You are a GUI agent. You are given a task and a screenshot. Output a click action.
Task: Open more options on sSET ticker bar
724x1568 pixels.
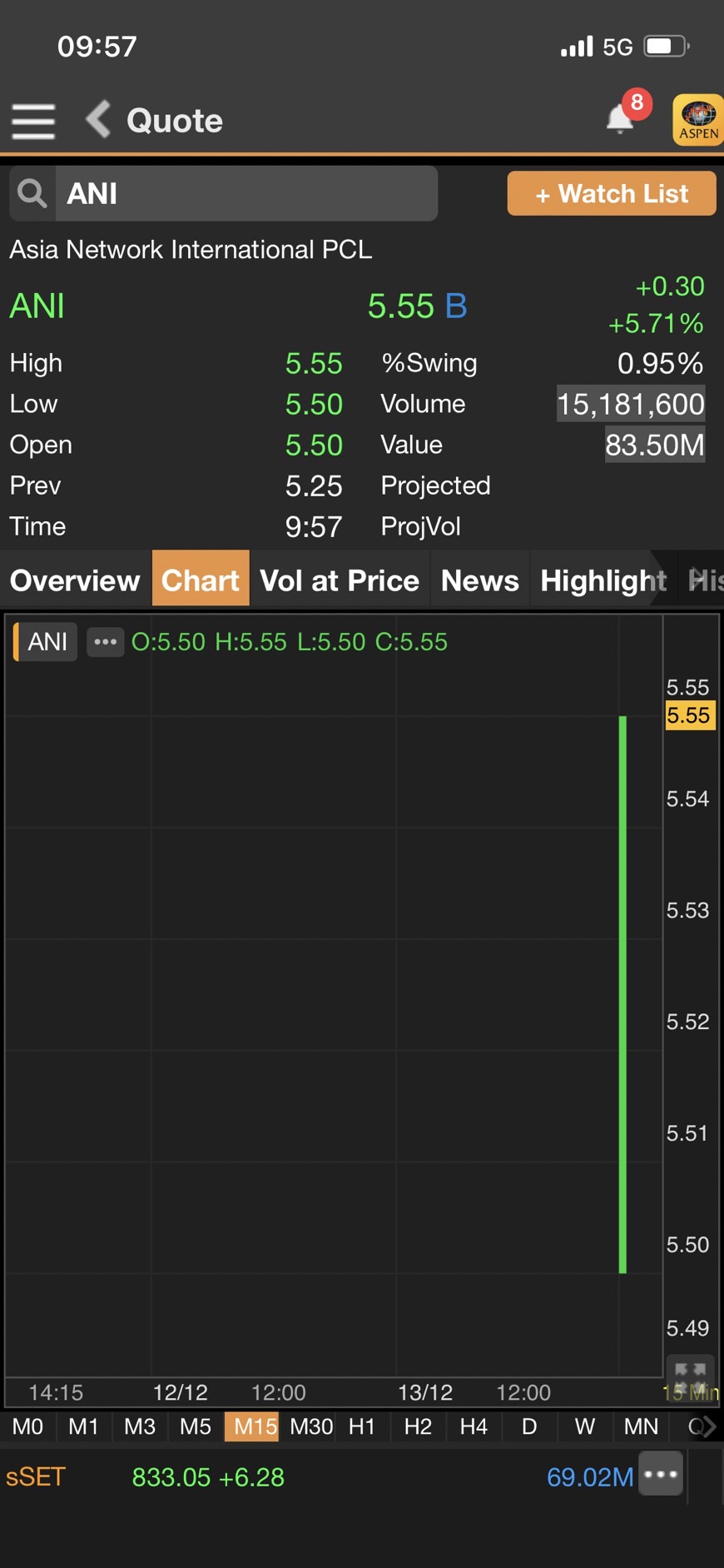pyautogui.click(x=661, y=1474)
